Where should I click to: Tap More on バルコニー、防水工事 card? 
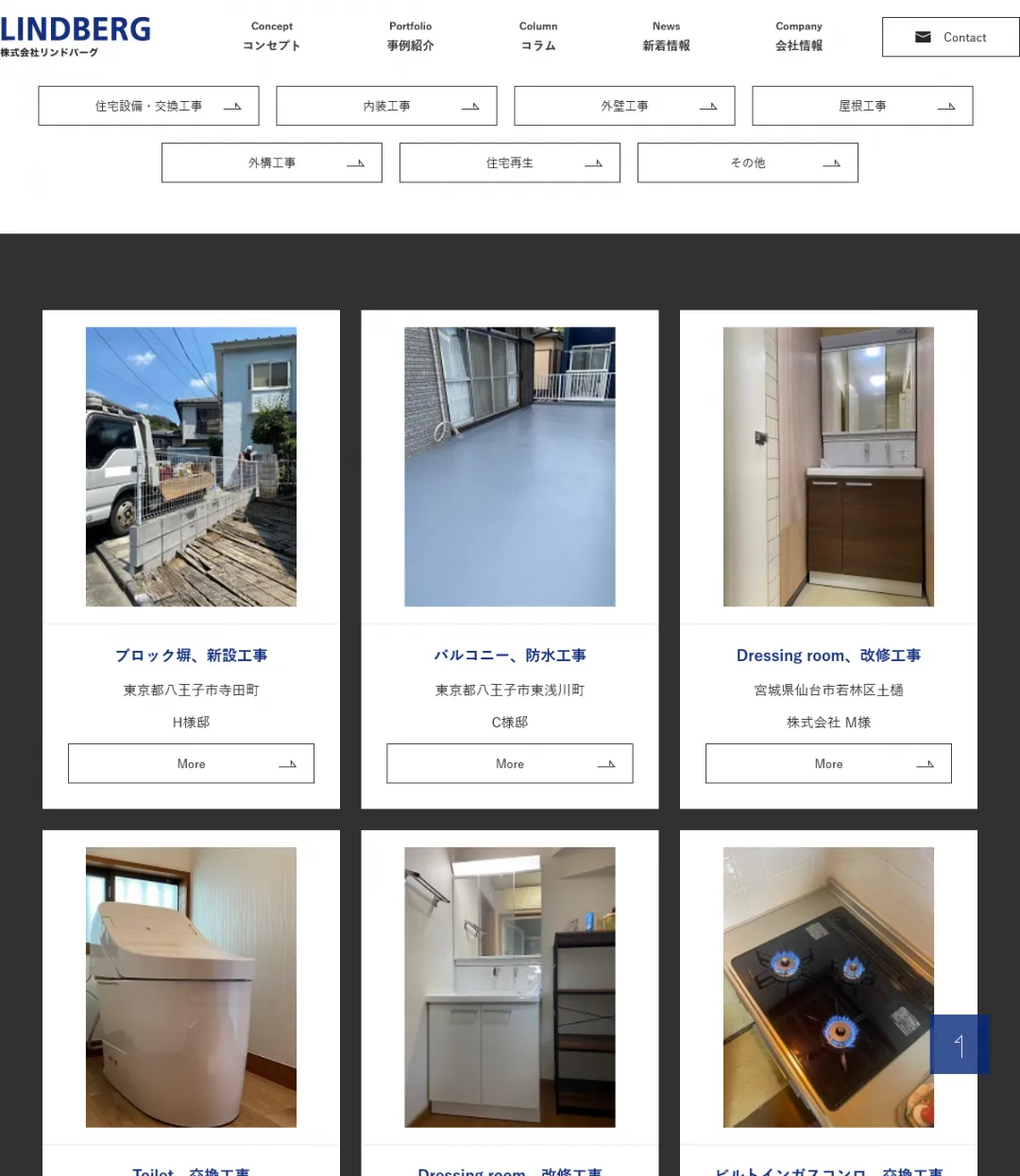click(510, 763)
